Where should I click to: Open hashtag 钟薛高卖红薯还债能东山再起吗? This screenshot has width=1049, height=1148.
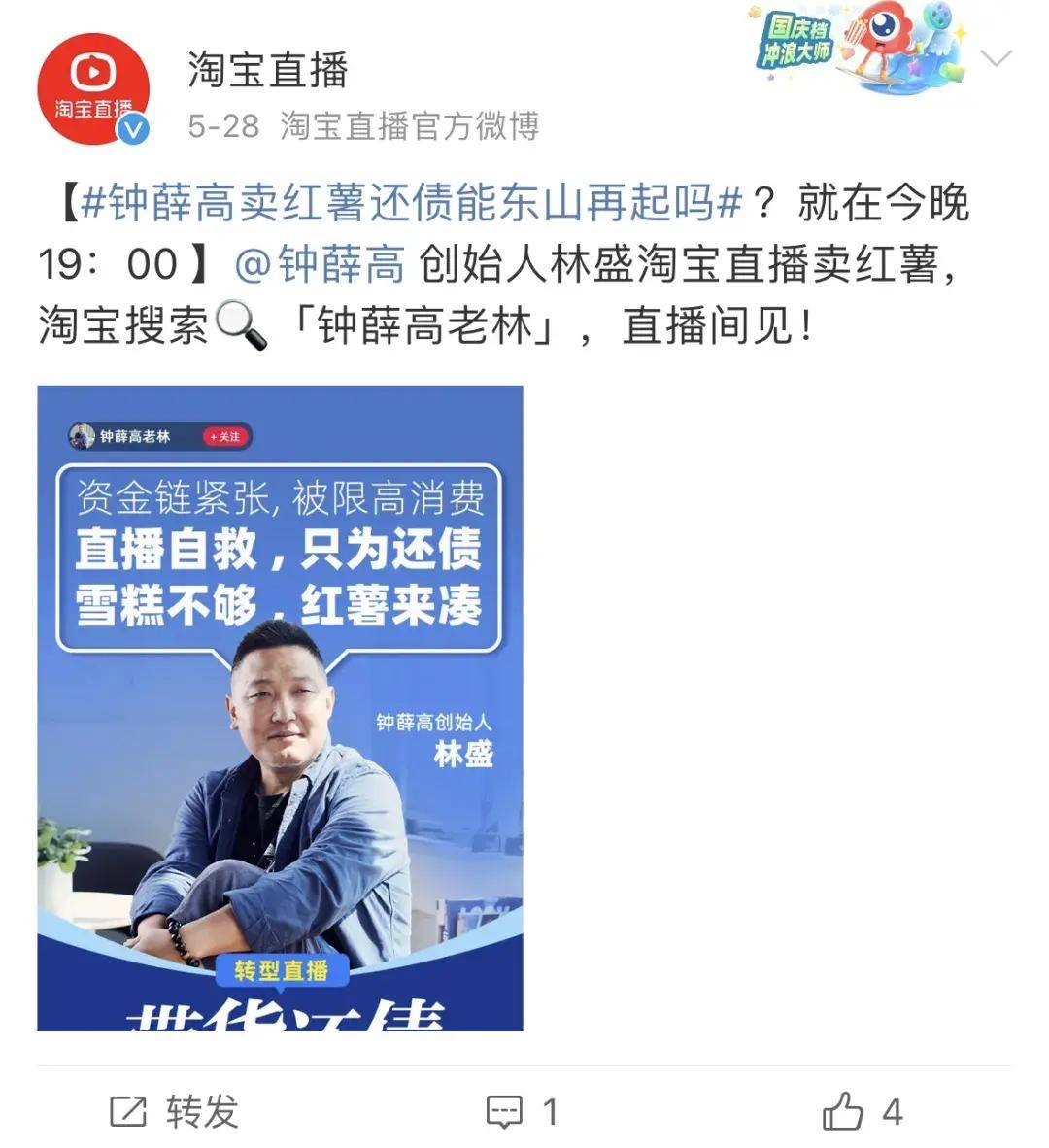coord(412,205)
